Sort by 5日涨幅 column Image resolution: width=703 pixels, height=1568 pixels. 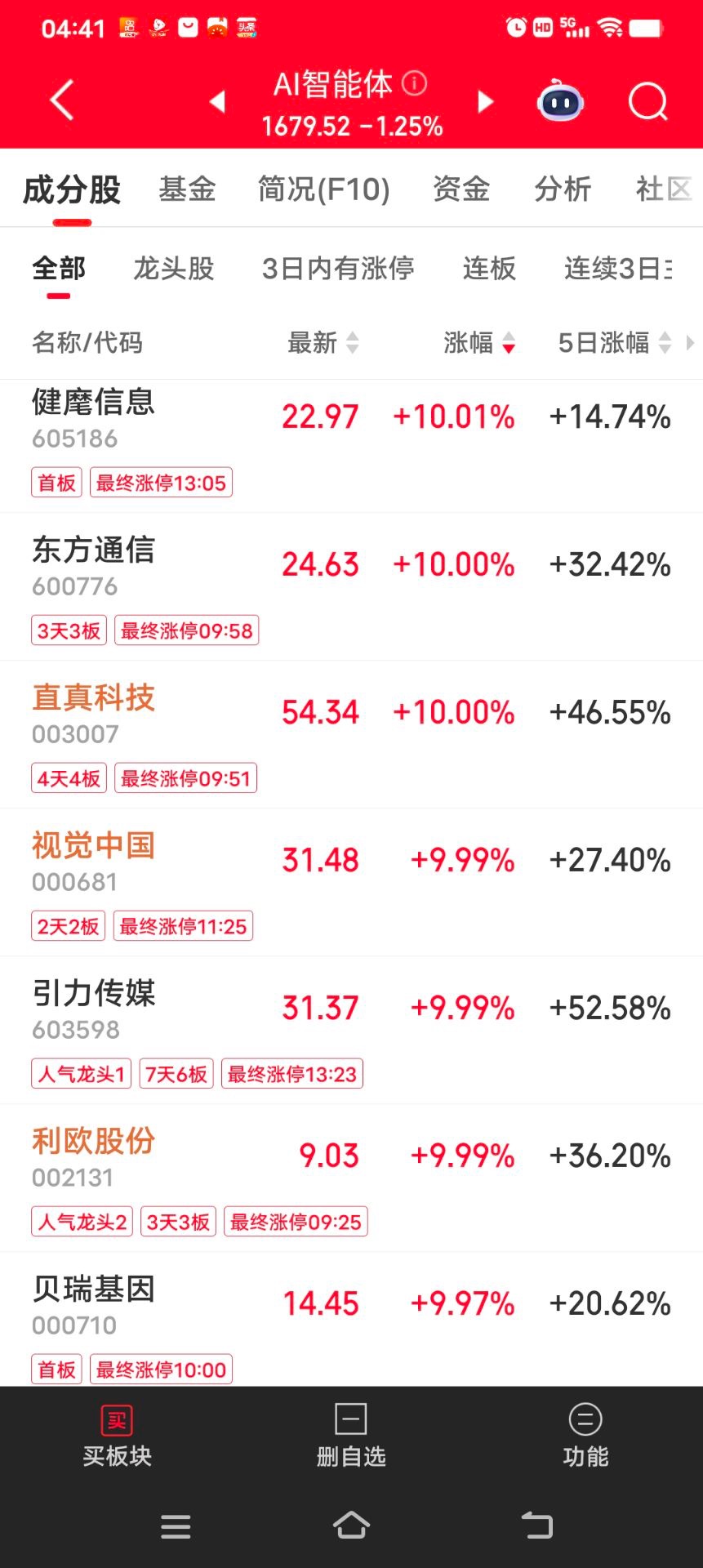pyautogui.click(x=614, y=342)
